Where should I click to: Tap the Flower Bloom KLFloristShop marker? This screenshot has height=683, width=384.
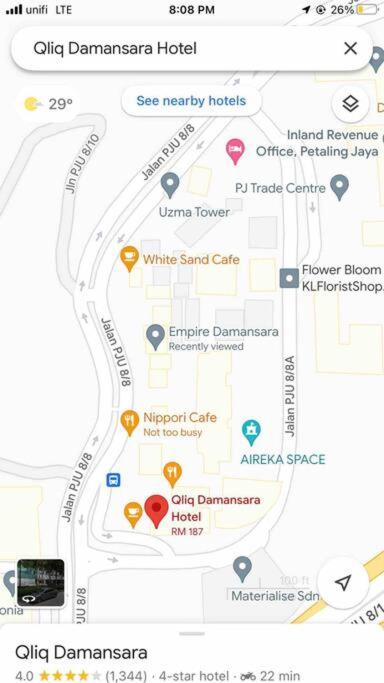click(x=289, y=278)
